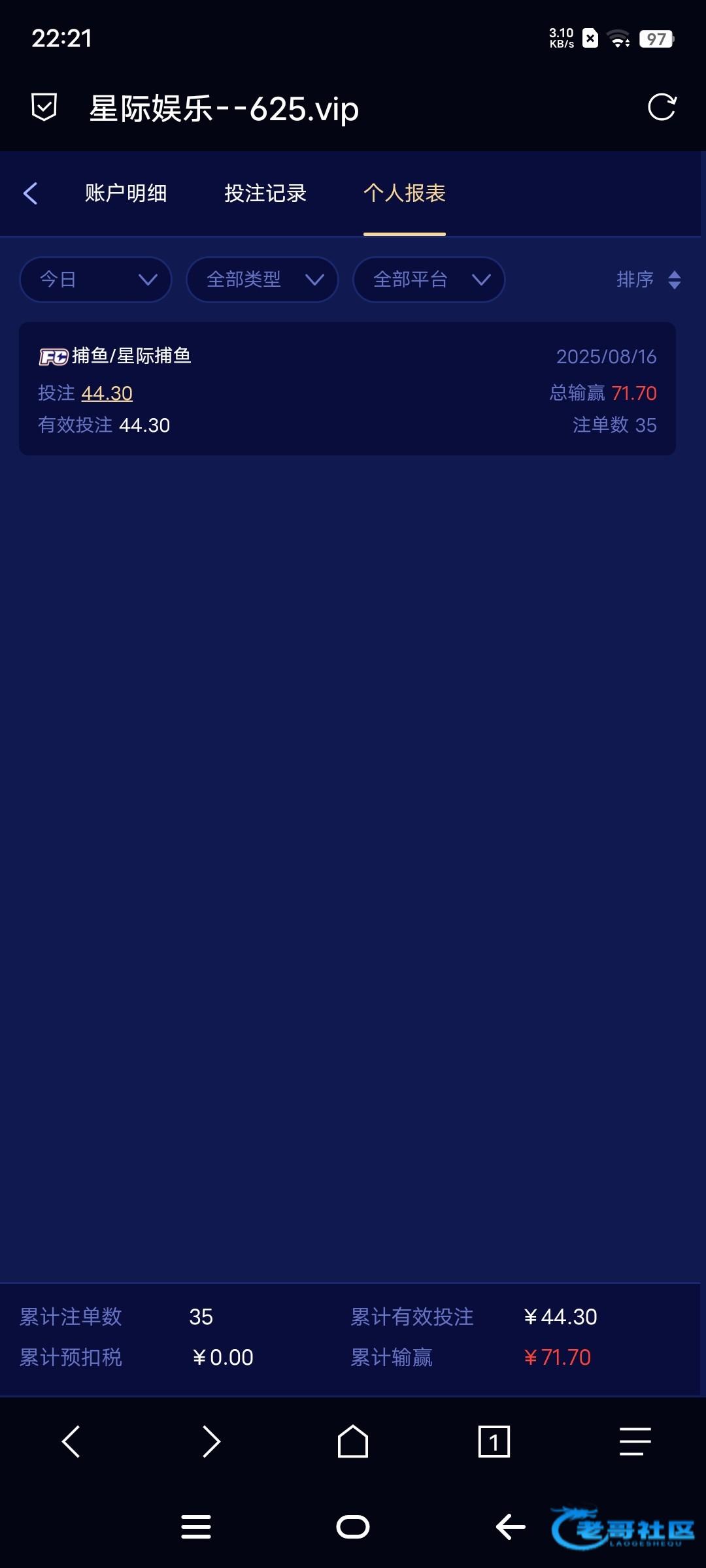Toggle the 排序 sort order

point(648,280)
